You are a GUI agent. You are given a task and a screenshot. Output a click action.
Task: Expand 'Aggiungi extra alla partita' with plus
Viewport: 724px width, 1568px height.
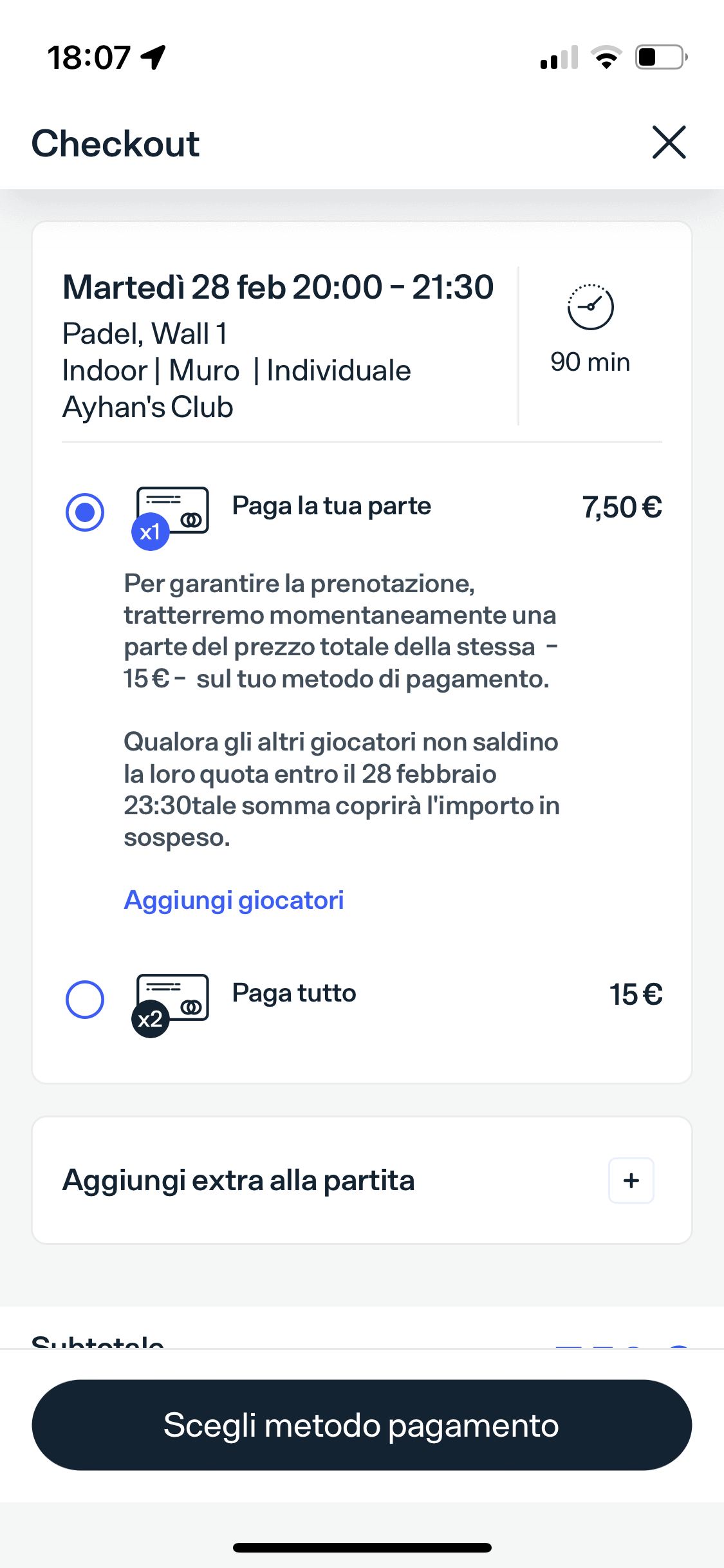631,1181
